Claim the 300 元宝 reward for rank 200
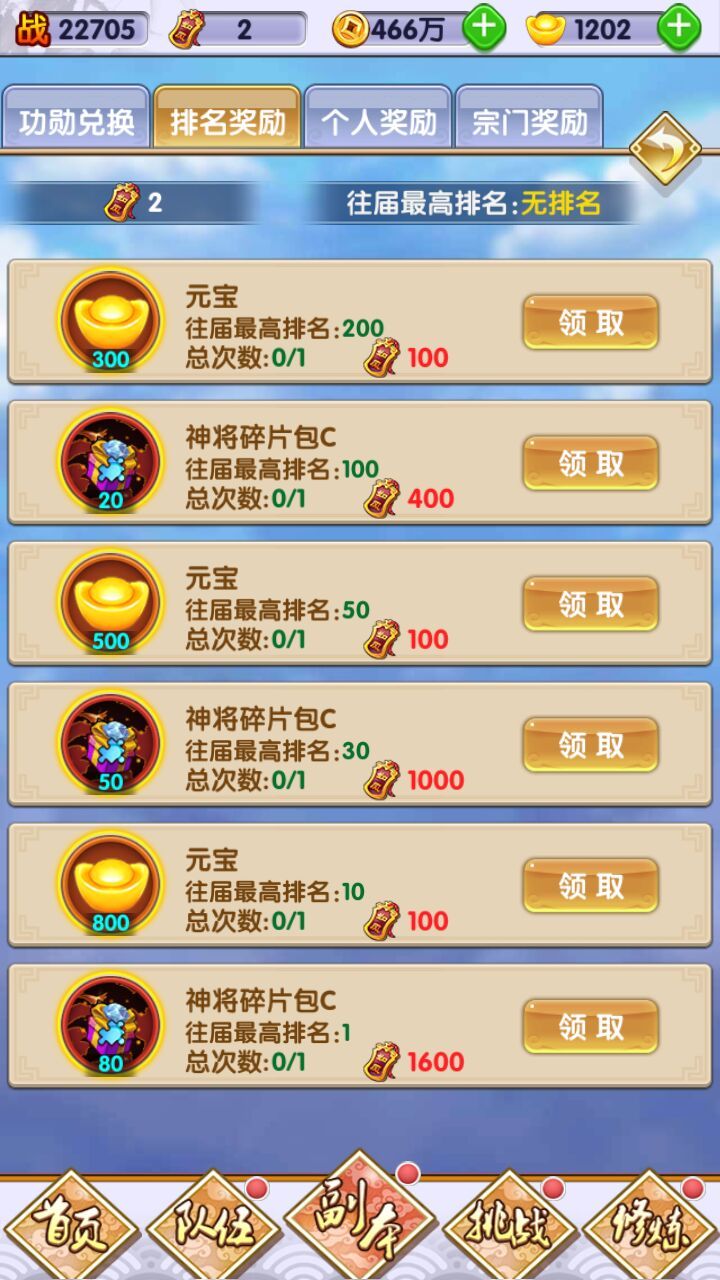 tap(590, 323)
